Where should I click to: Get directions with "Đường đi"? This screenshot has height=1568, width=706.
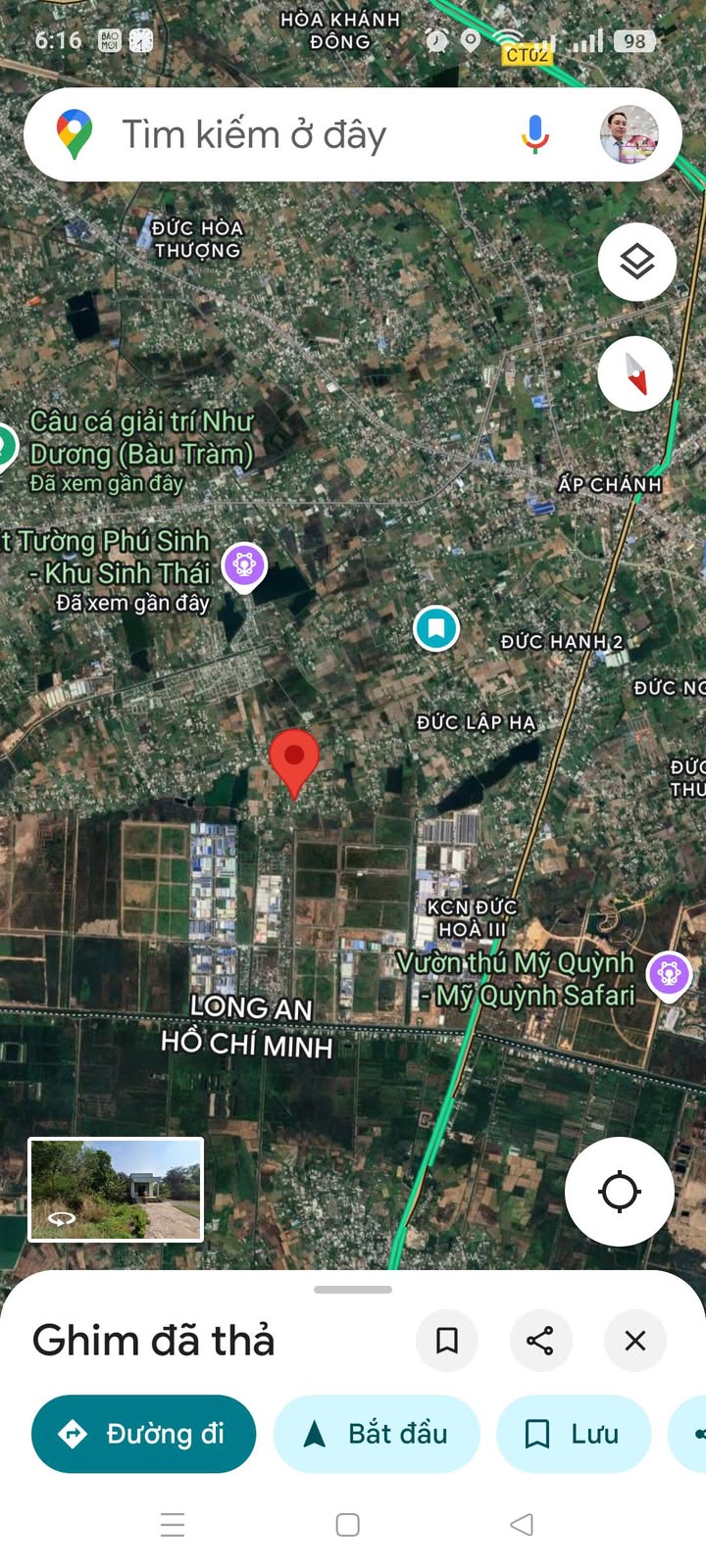click(144, 1434)
